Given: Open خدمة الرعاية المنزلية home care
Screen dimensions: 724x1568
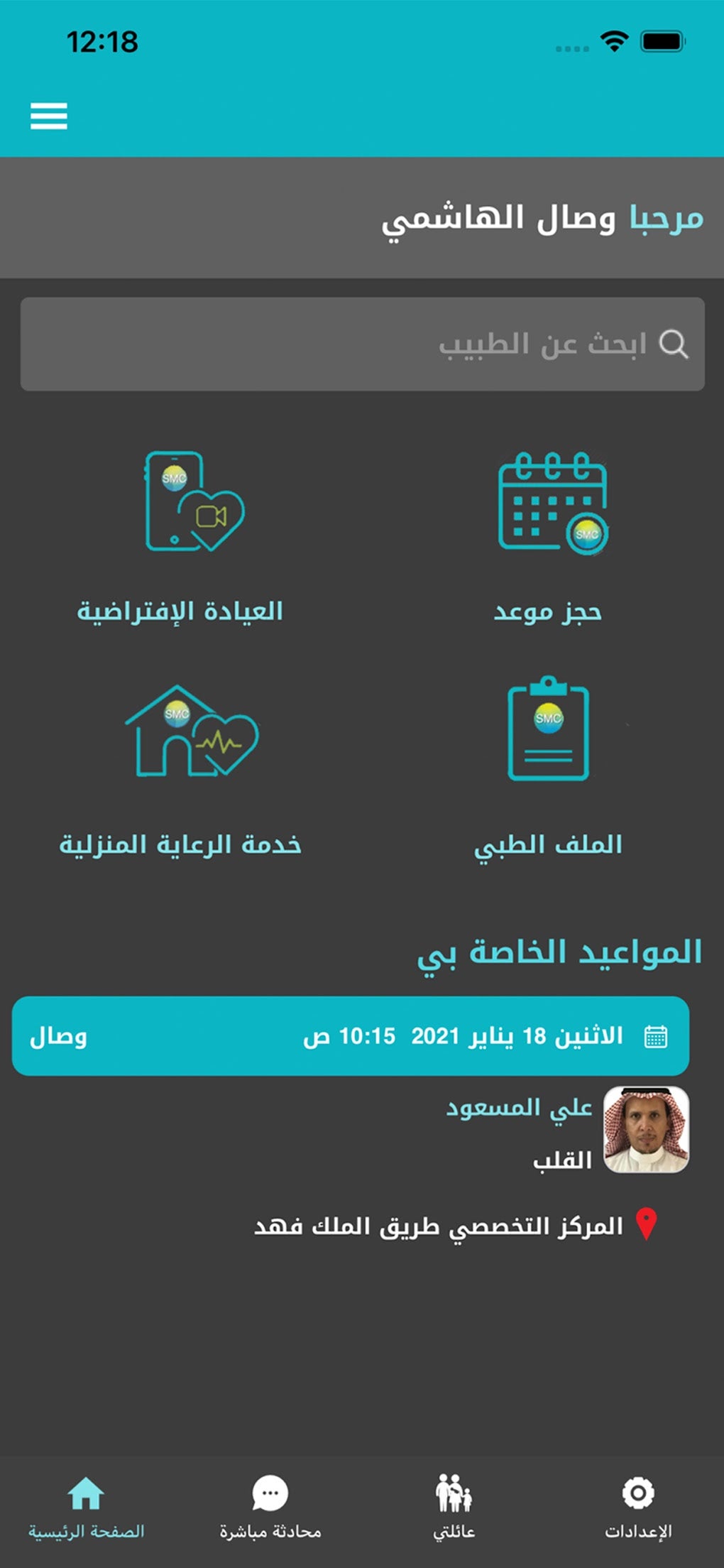Looking at the screenshot, I should [x=182, y=767].
